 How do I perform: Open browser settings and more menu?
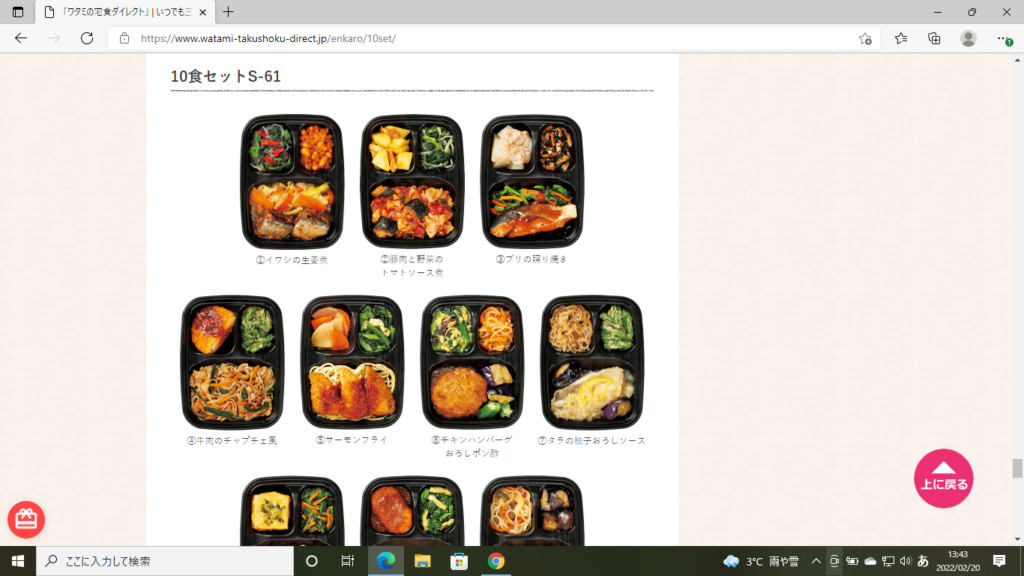[x=1003, y=38]
